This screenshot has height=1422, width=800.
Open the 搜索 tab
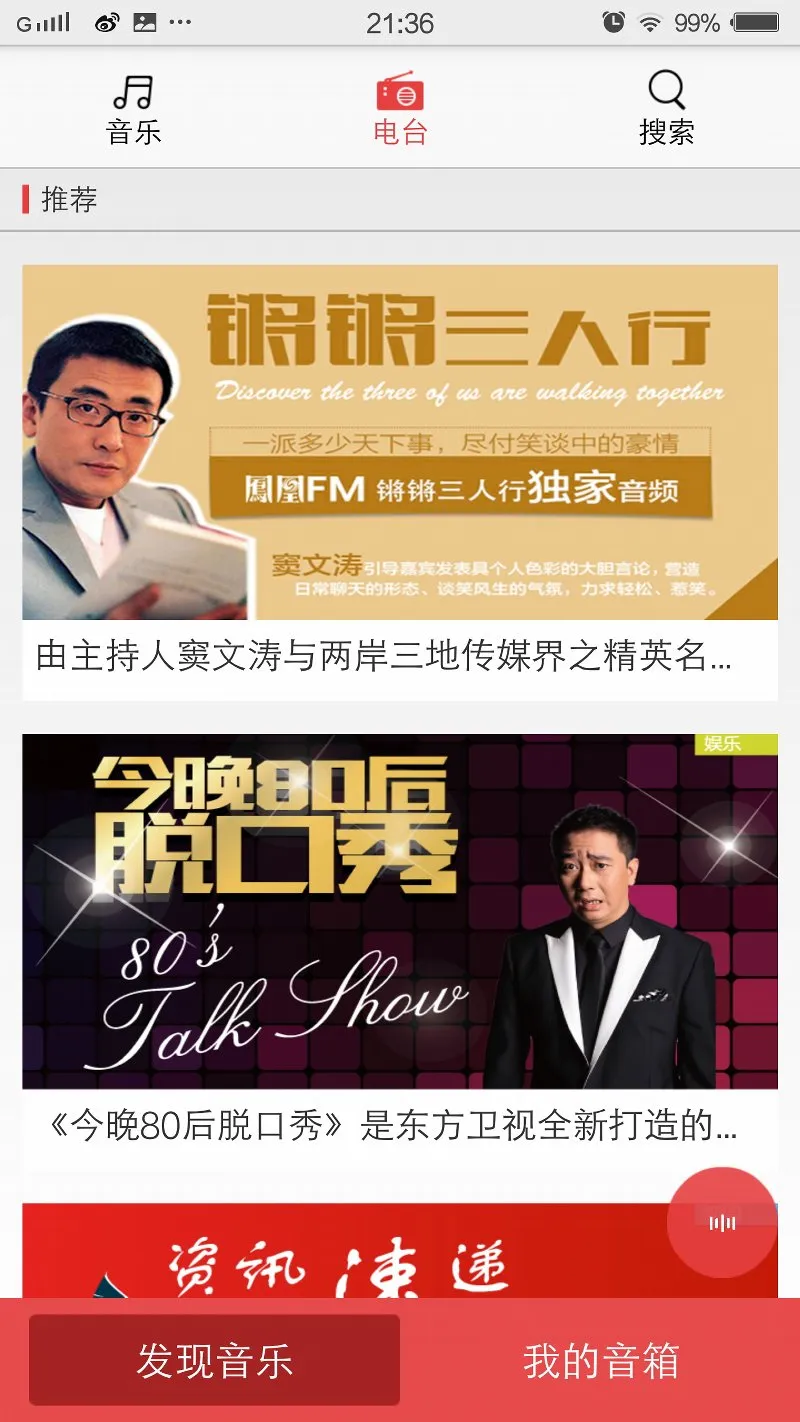click(x=666, y=110)
